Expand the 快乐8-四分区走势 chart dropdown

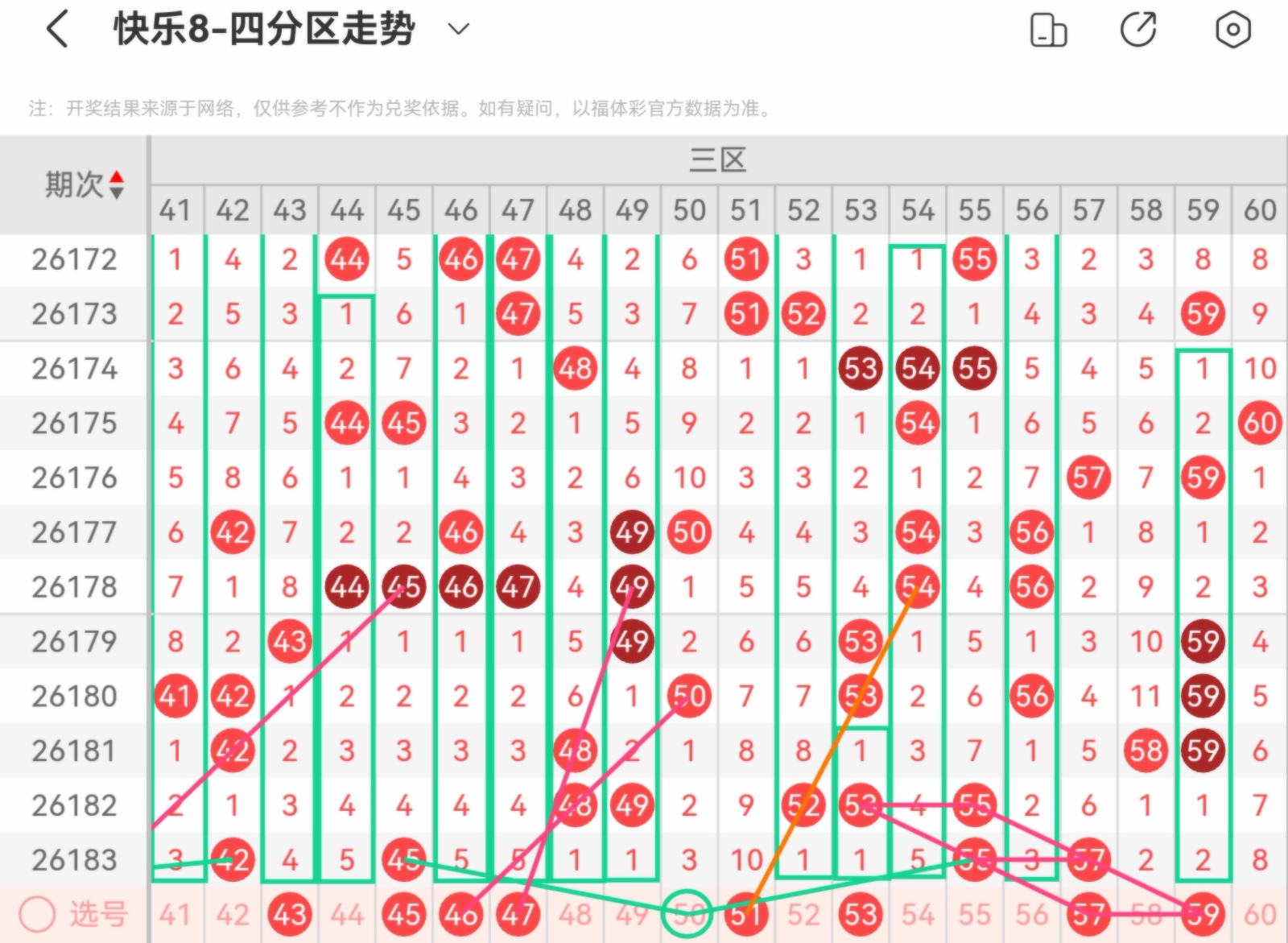[x=458, y=30]
